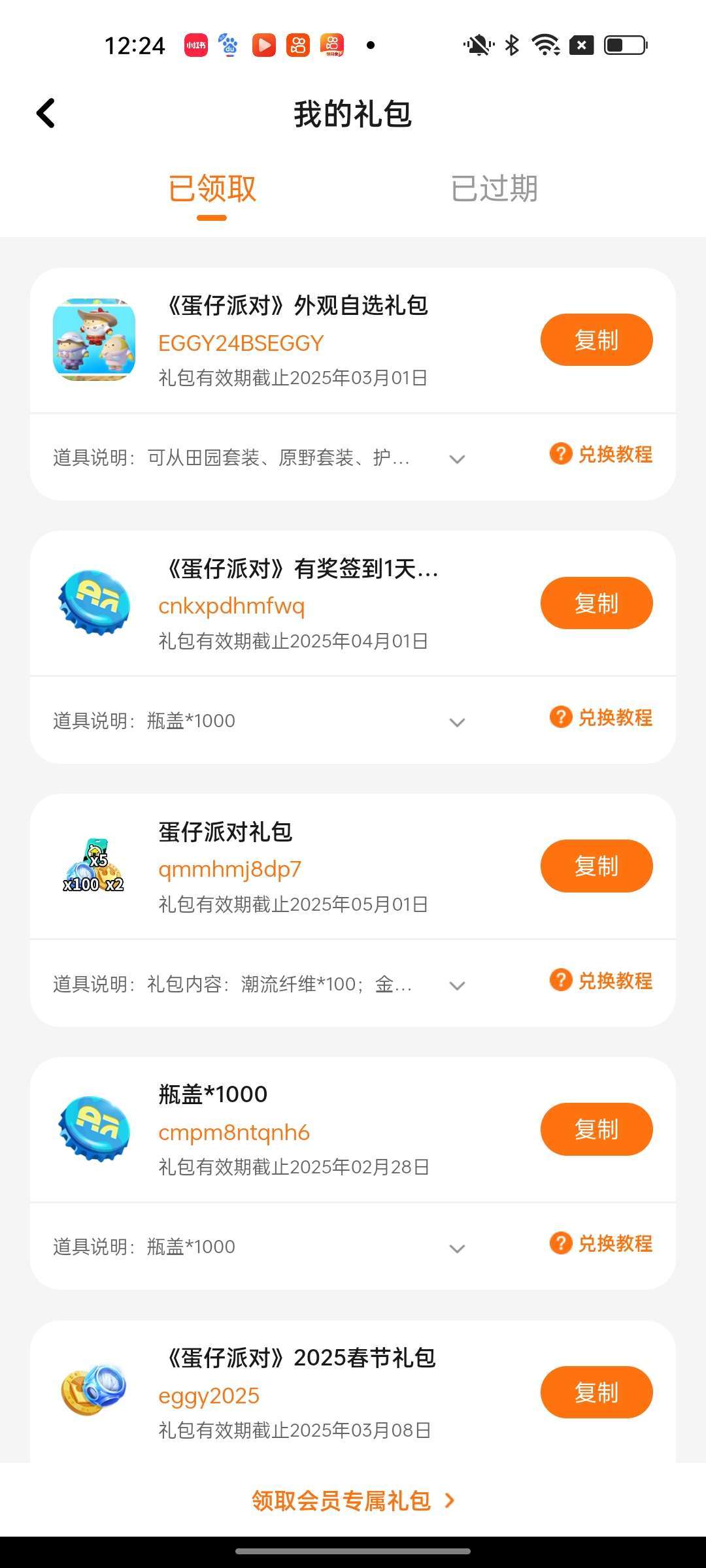The image size is (706, 1568).
Task: Expand 道具说明 for 蛋仔派对礼包
Action: pos(458,985)
